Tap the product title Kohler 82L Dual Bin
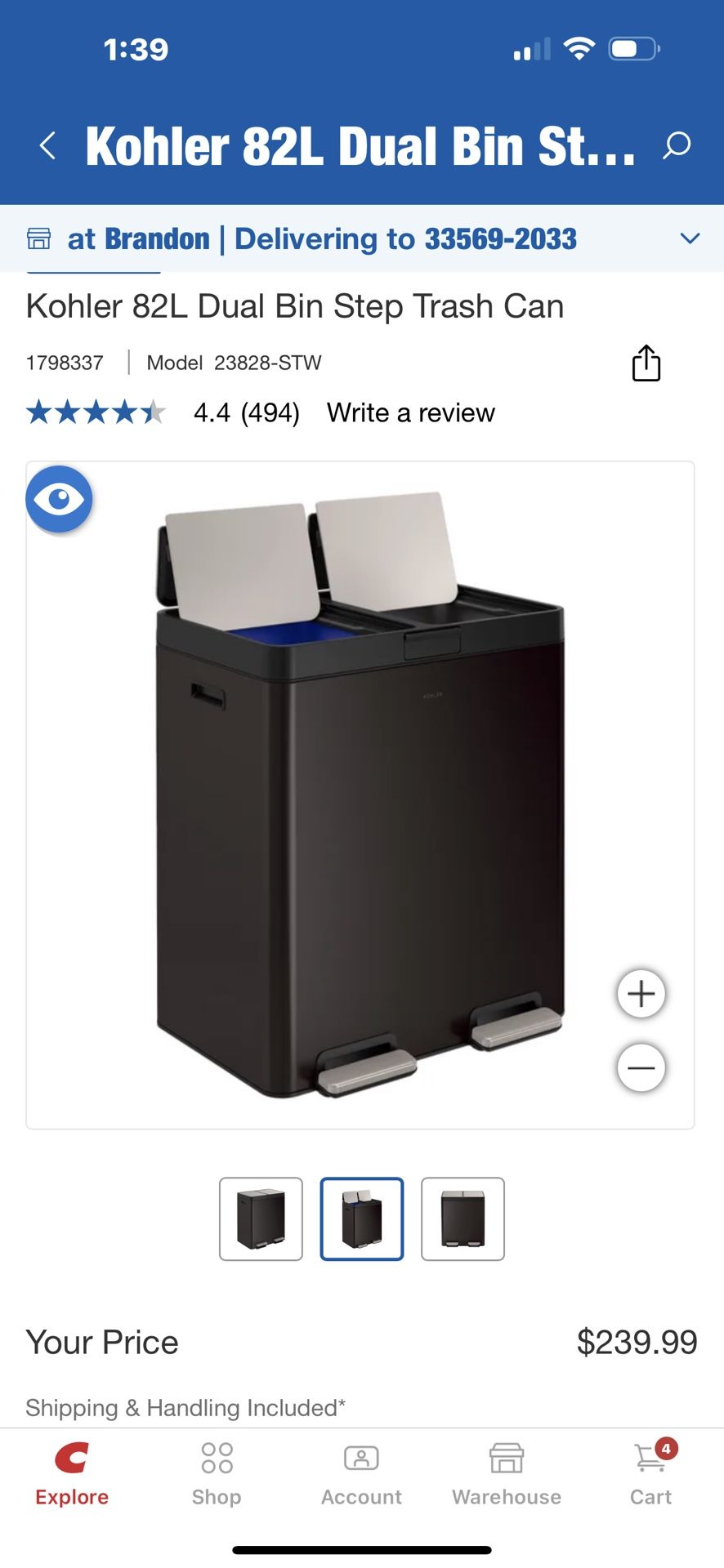 pyautogui.click(x=294, y=305)
